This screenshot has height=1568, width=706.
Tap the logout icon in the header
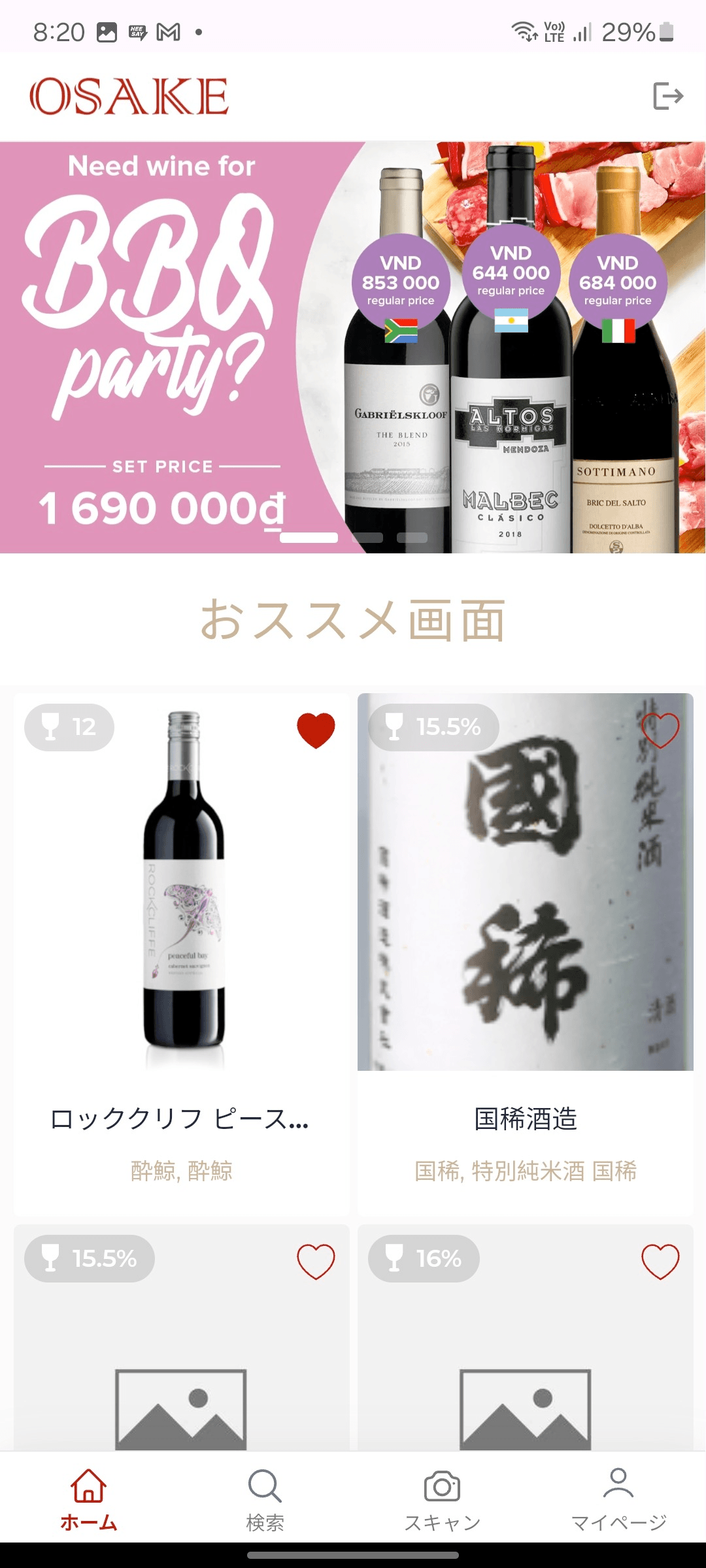[x=668, y=96]
